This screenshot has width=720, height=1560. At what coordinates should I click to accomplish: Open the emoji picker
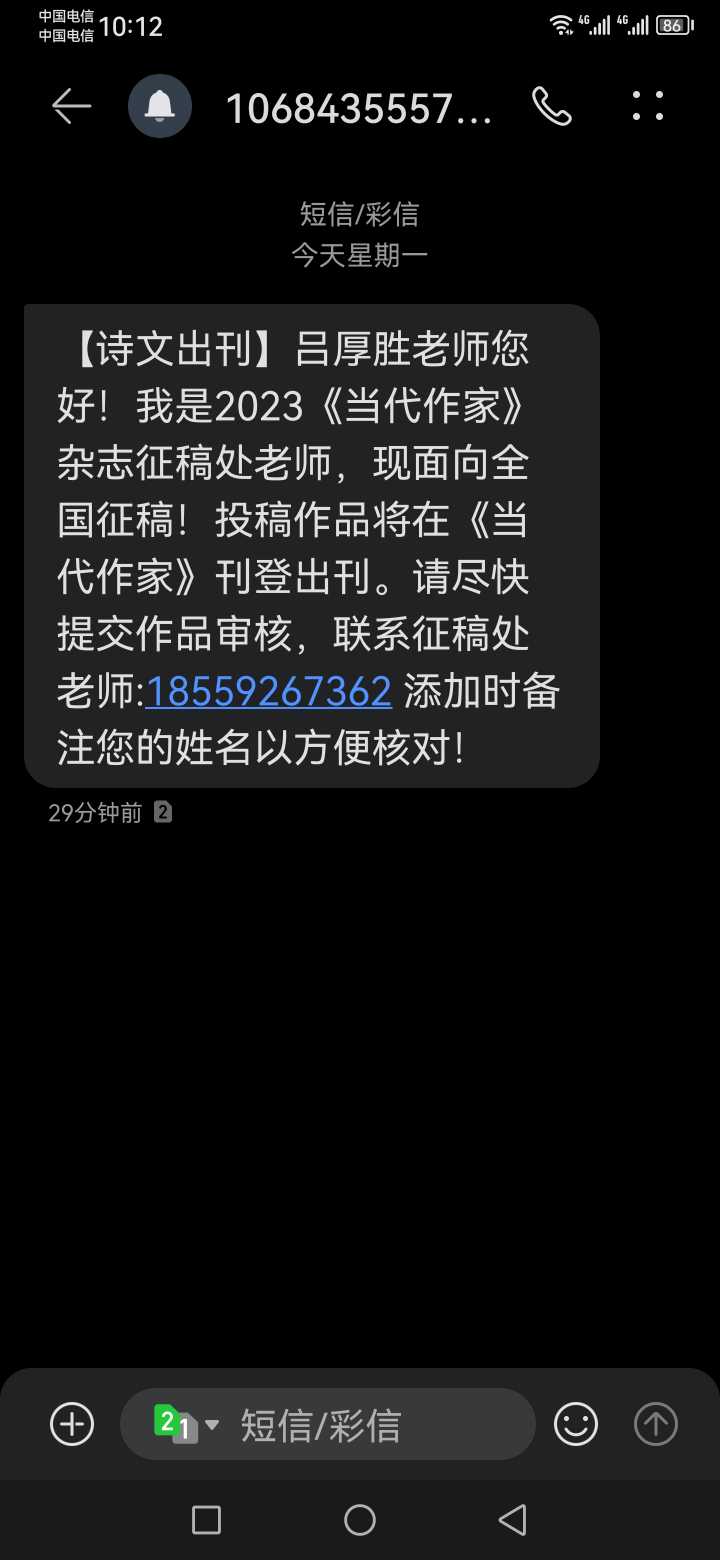tap(576, 1423)
